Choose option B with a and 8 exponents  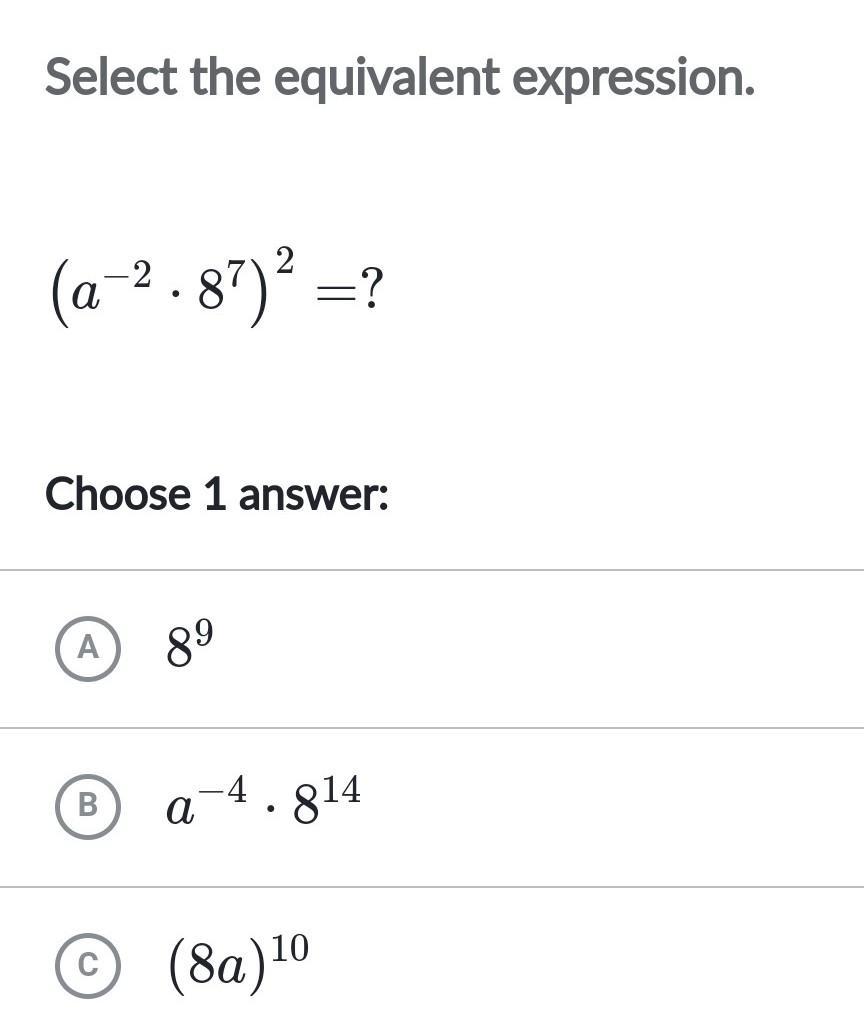pos(88,805)
